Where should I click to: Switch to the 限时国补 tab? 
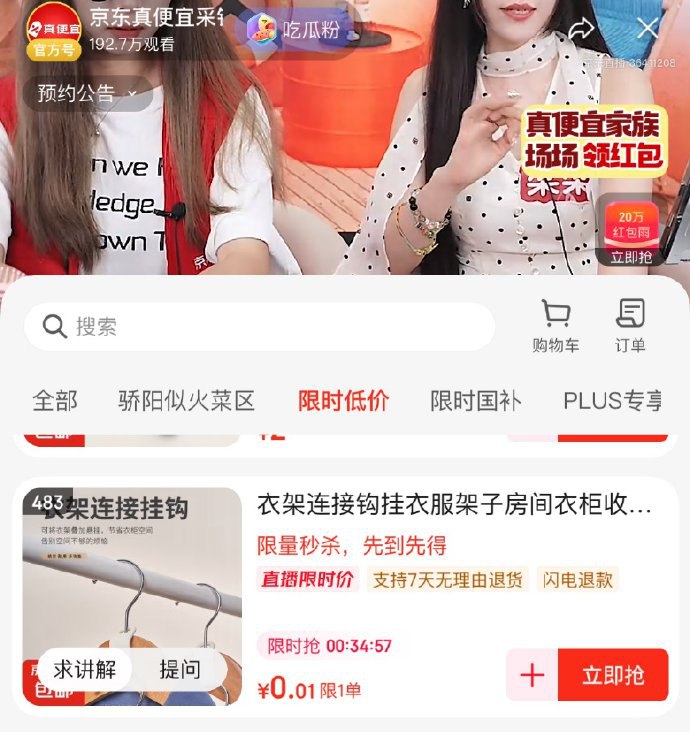(x=476, y=401)
